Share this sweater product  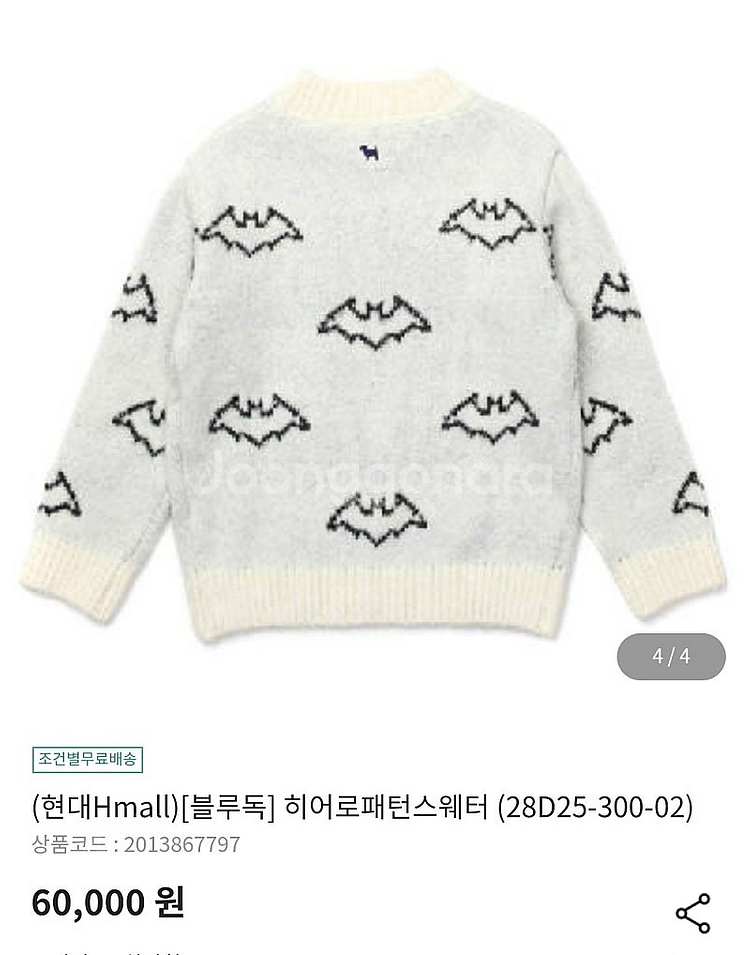(x=692, y=913)
